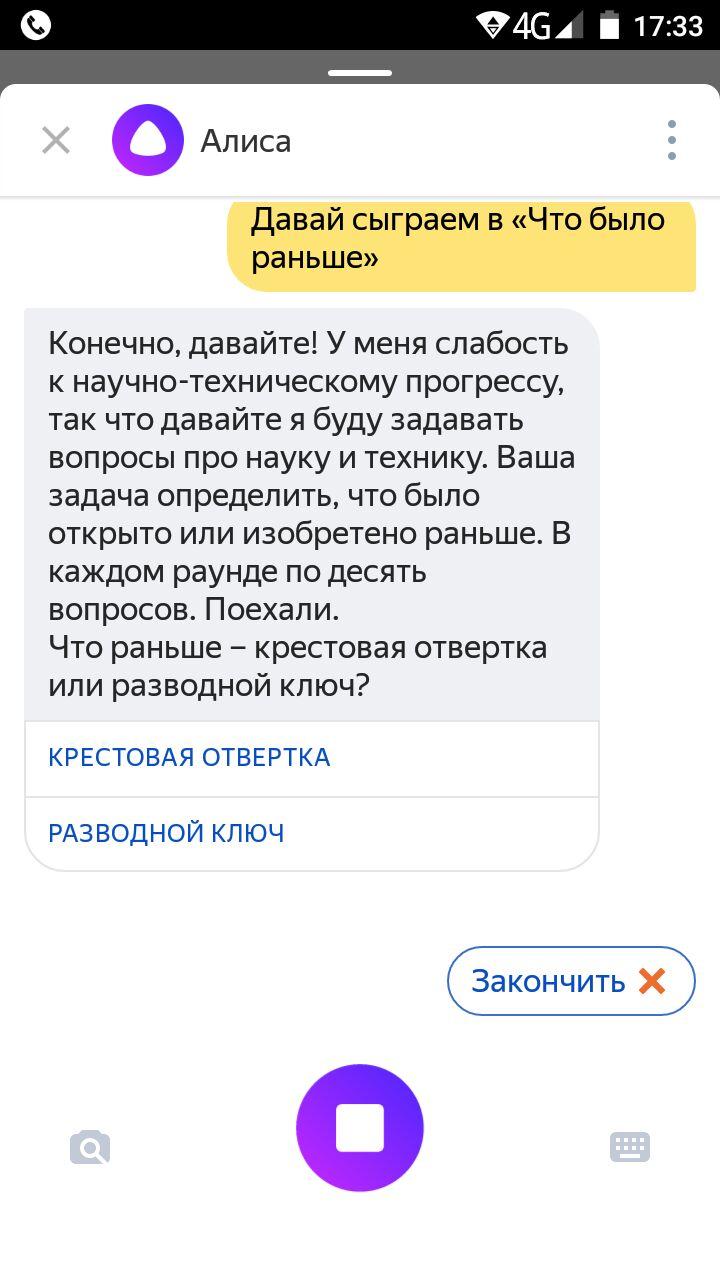Stop voice listening with the purple stop button
This screenshot has height=1280, width=720.
pos(360,1127)
